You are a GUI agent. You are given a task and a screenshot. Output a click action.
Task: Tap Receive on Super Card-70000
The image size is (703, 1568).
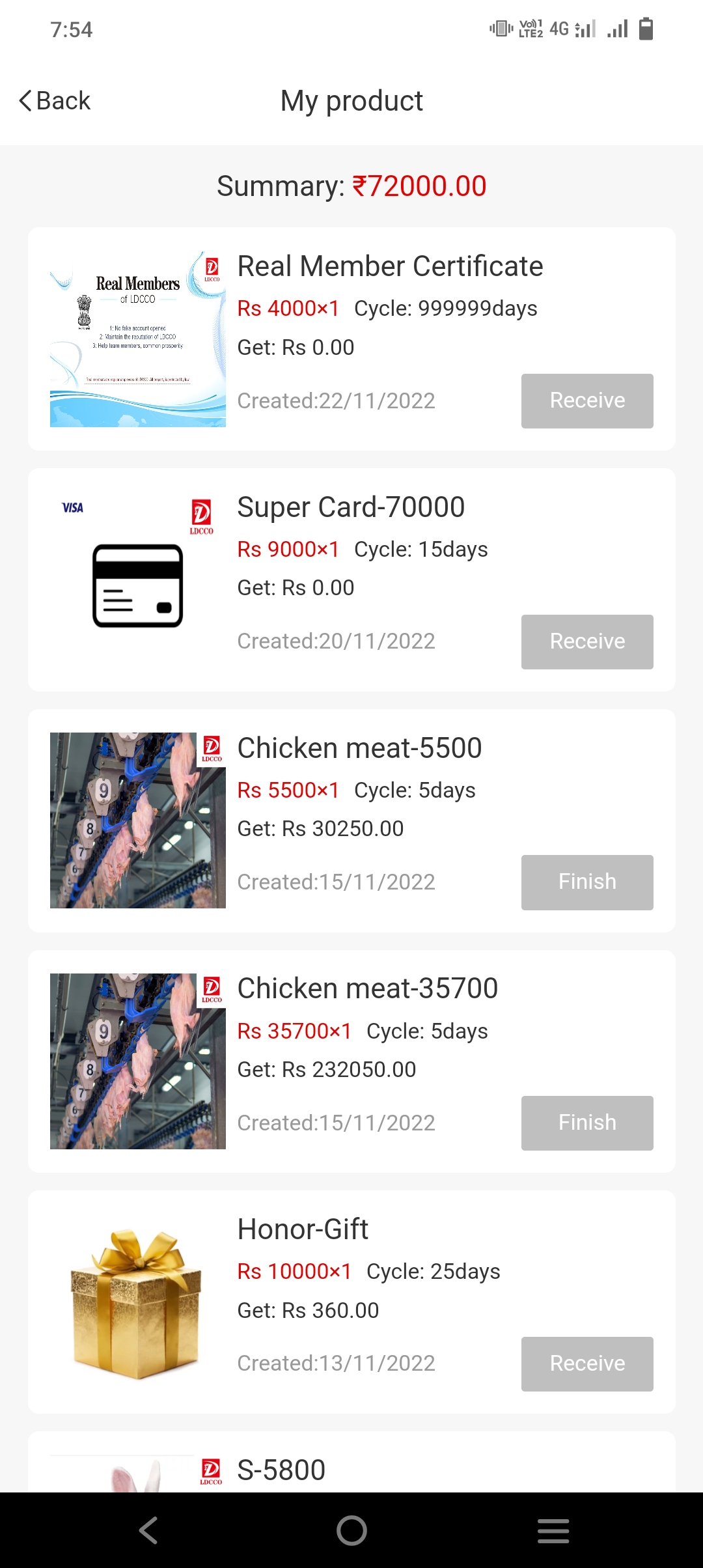(586, 641)
